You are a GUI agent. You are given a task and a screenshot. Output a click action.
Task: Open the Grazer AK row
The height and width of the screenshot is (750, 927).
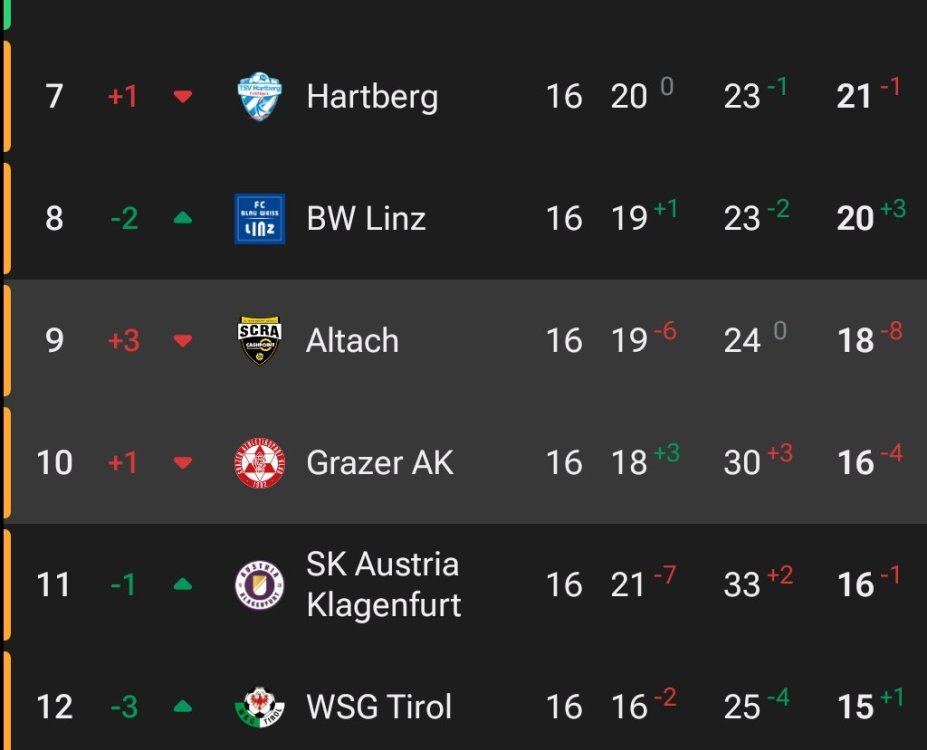[x=379, y=463]
